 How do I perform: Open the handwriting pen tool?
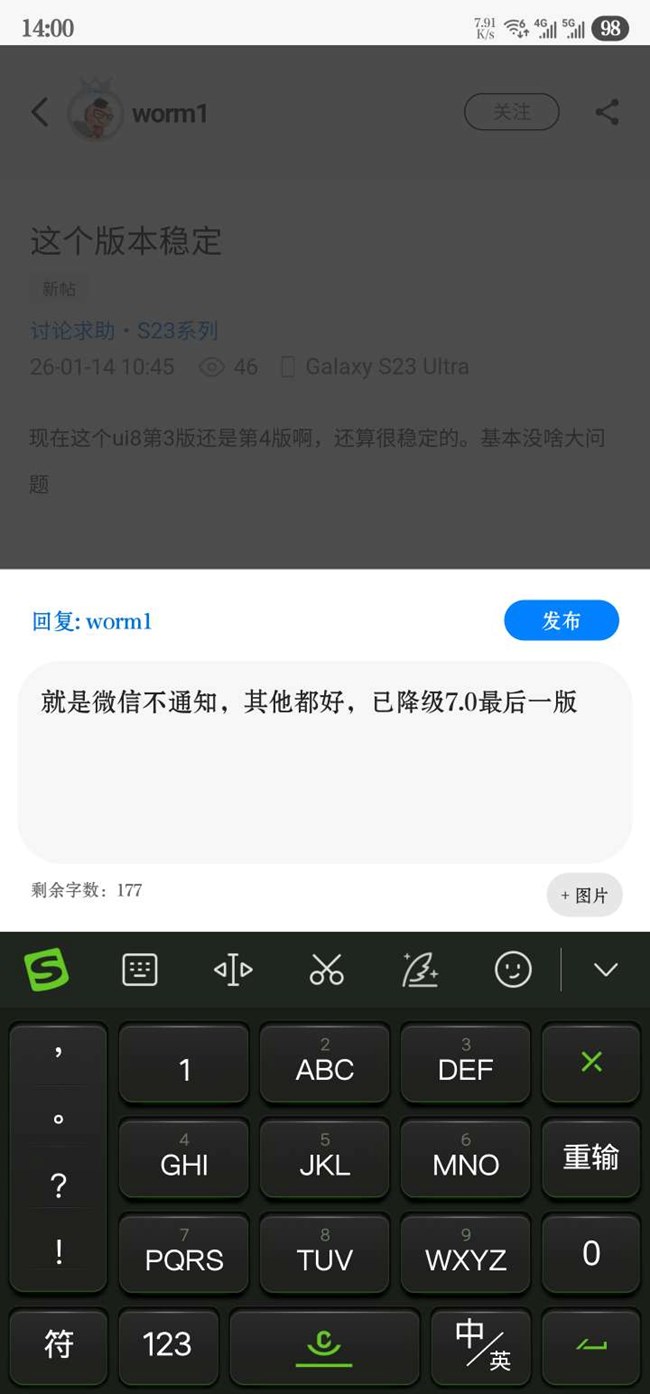coord(419,969)
